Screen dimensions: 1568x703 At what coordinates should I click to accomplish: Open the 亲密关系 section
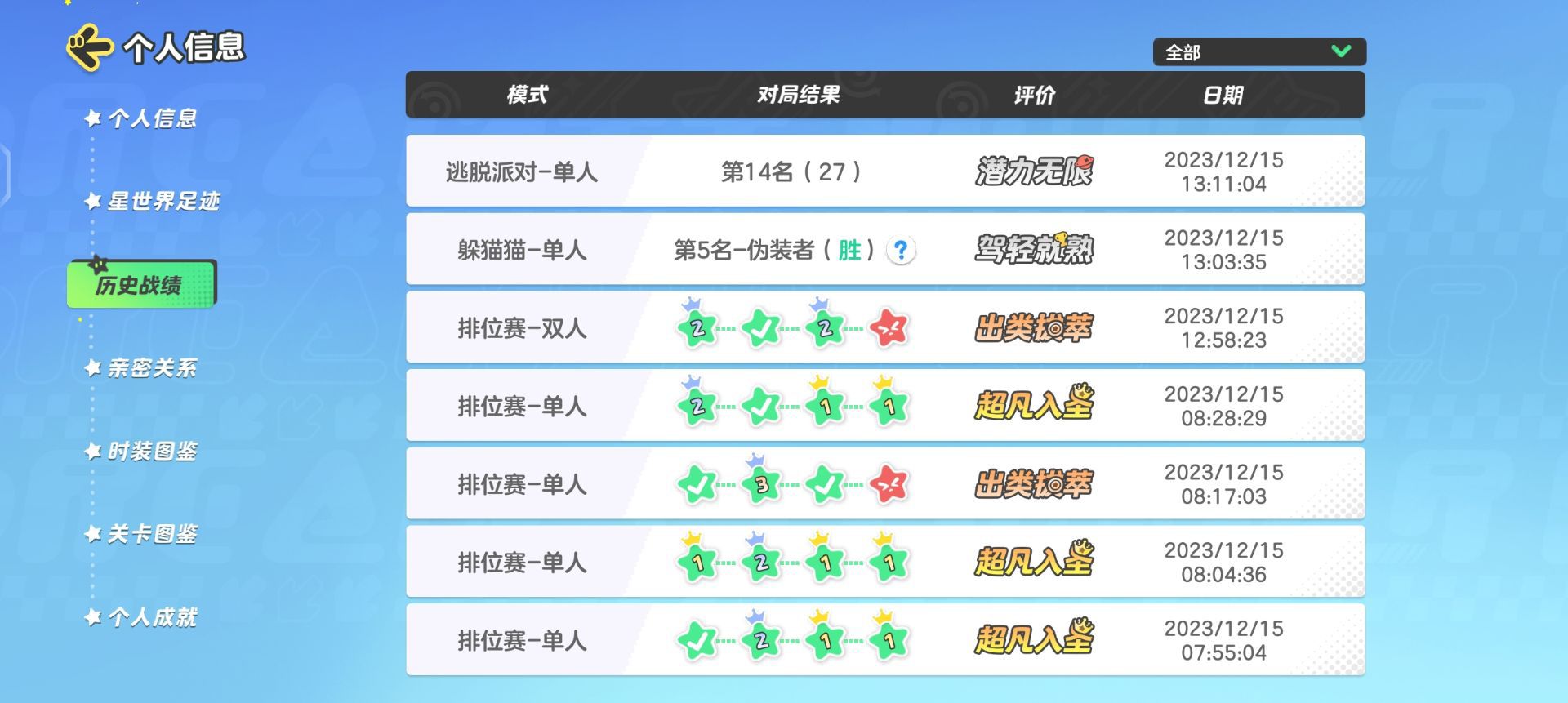point(152,368)
